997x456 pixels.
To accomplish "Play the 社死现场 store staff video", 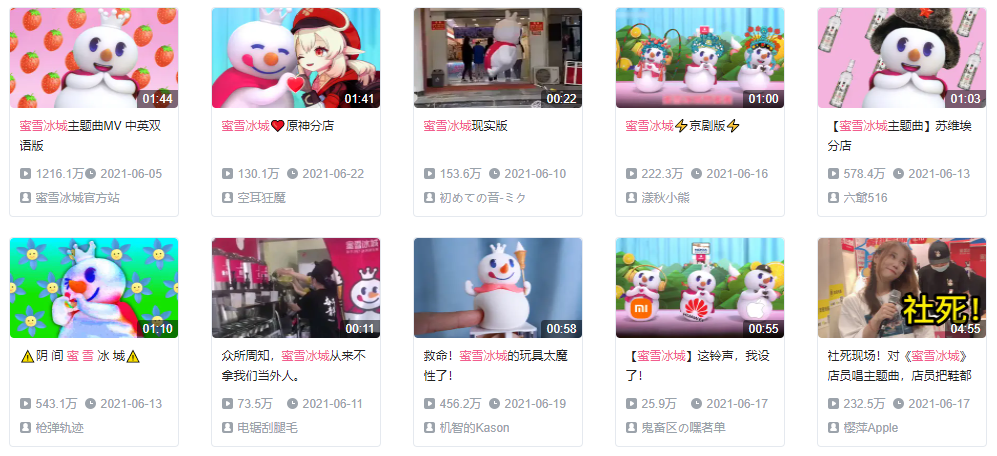I will coord(901,288).
